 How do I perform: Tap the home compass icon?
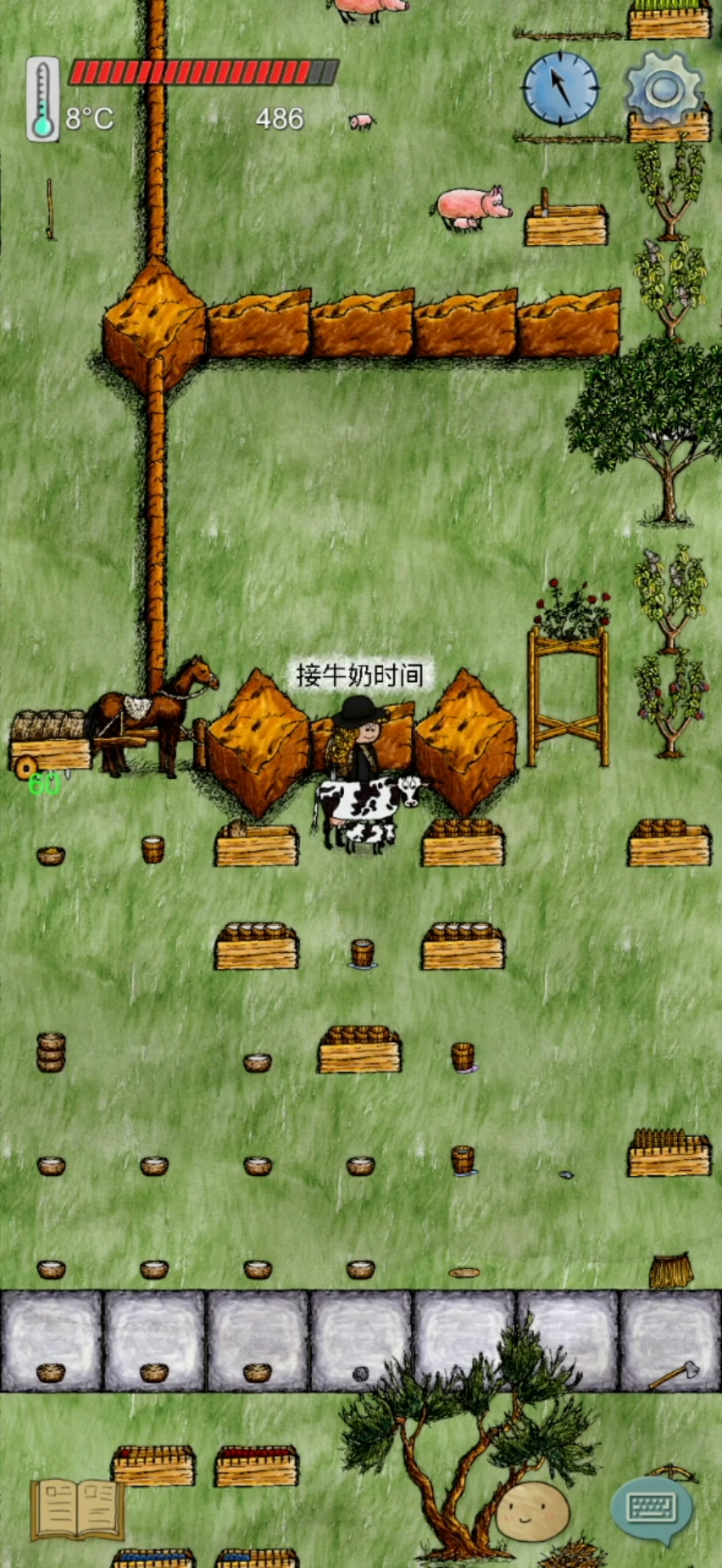click(560, 88)
